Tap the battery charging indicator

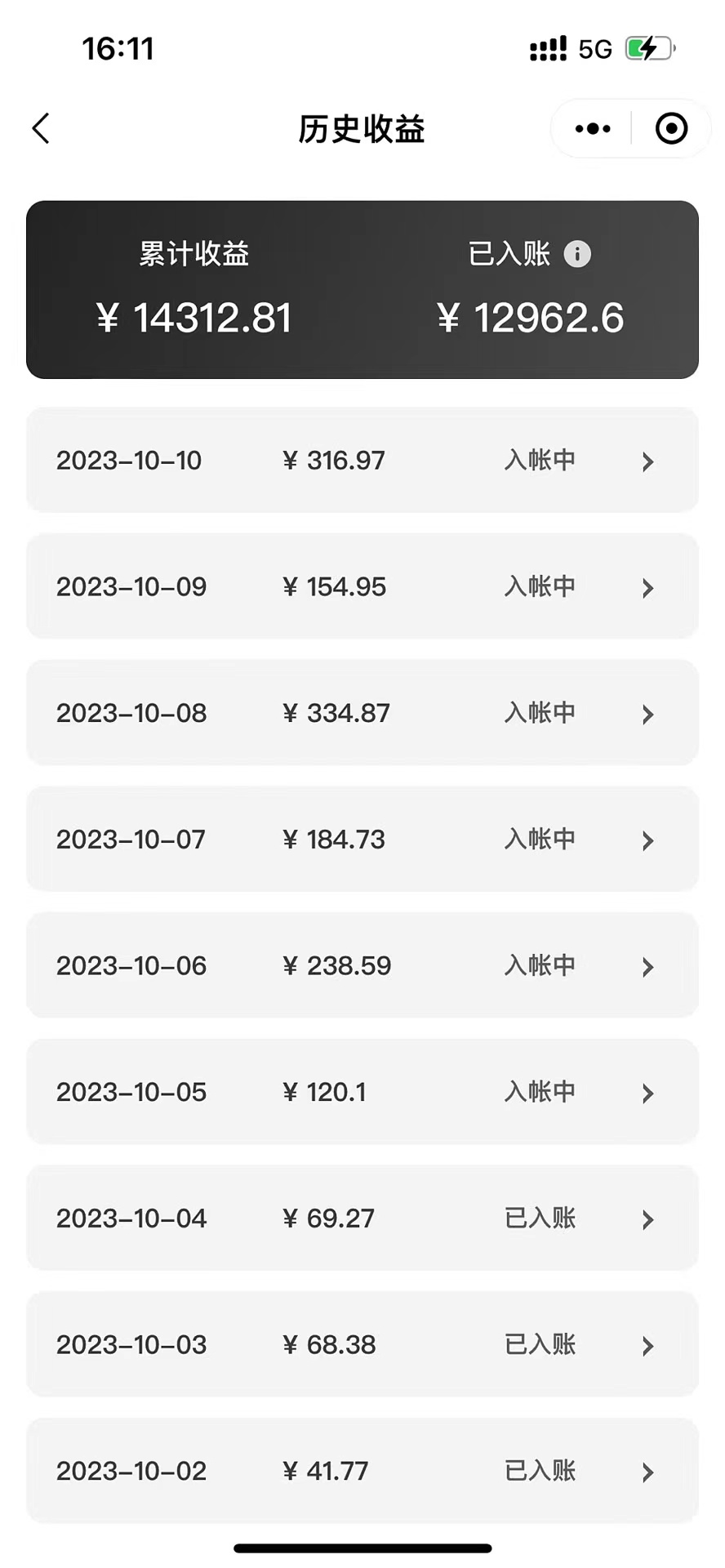tap(649, 48)
